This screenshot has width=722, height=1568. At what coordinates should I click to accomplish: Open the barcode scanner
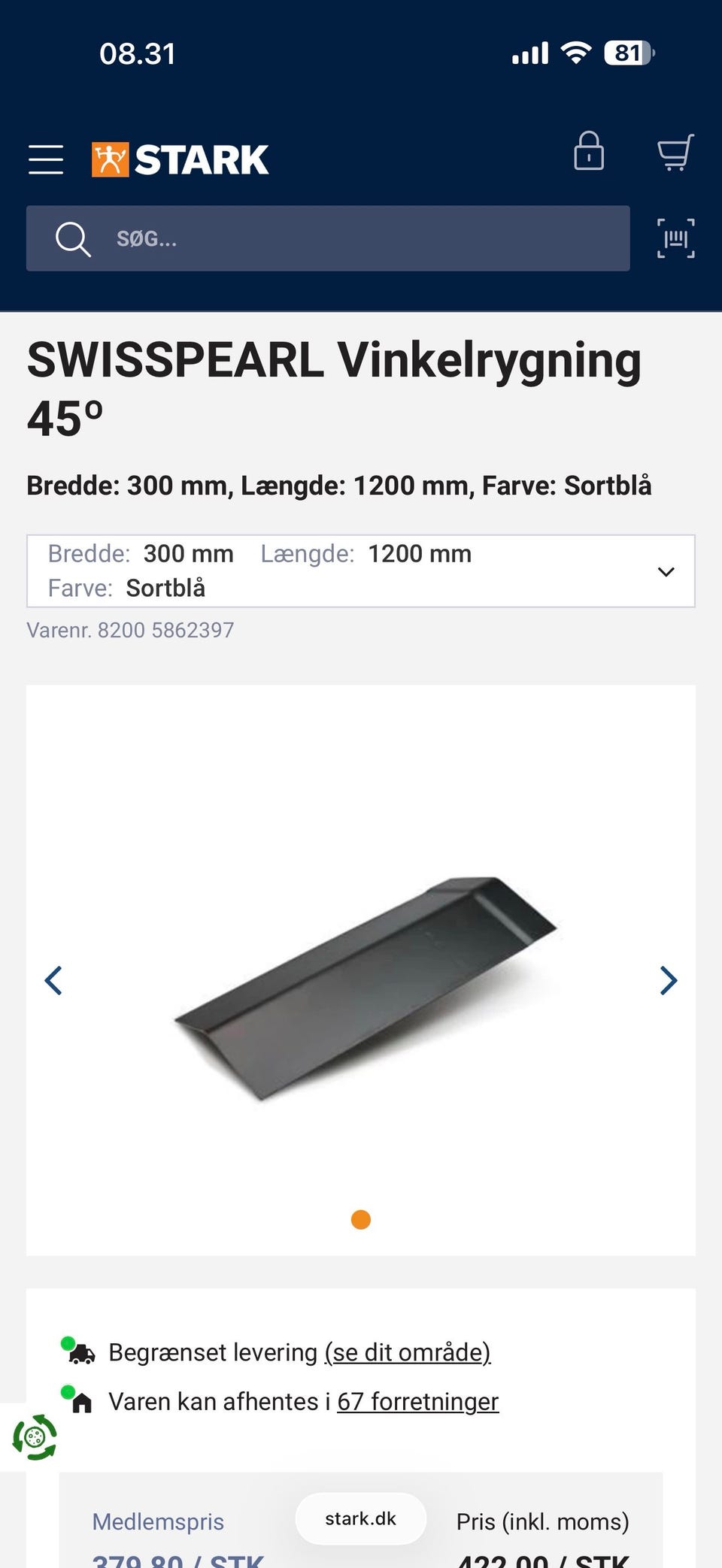click(676, 238)
